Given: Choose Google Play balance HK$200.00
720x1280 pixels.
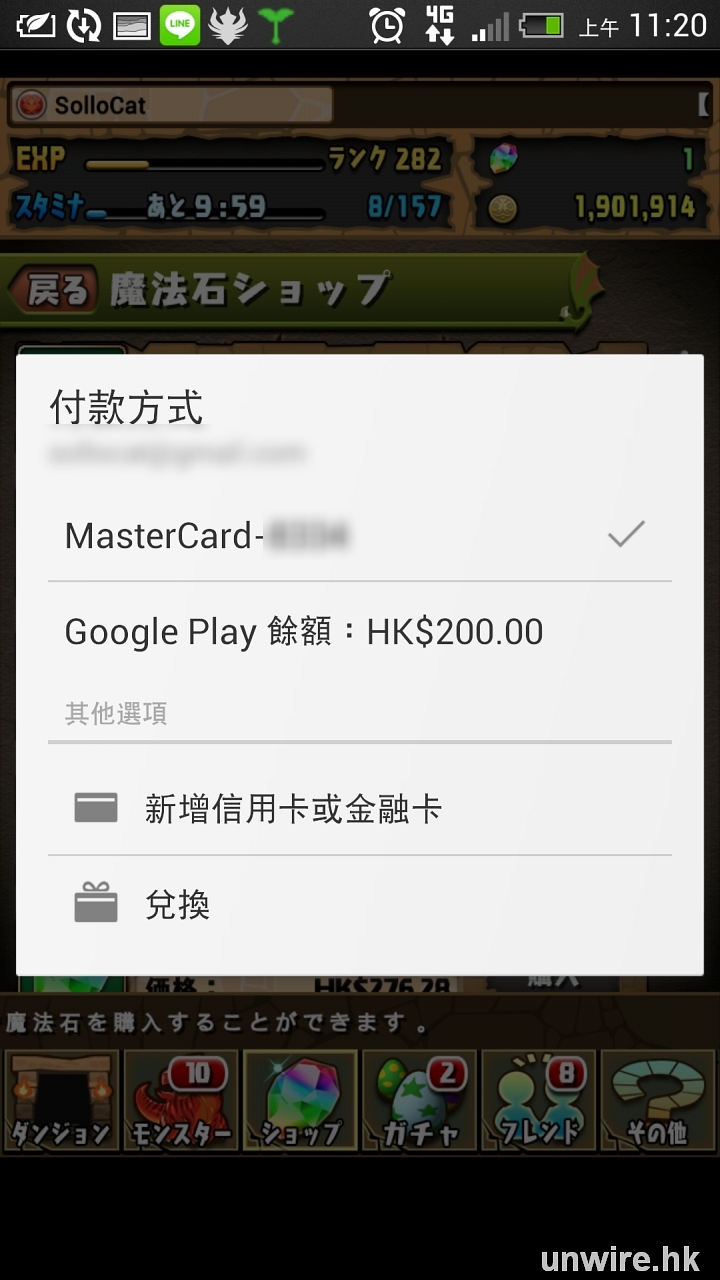Looking at the screenshot, I should pyautogui.click(x=358, y=632).
